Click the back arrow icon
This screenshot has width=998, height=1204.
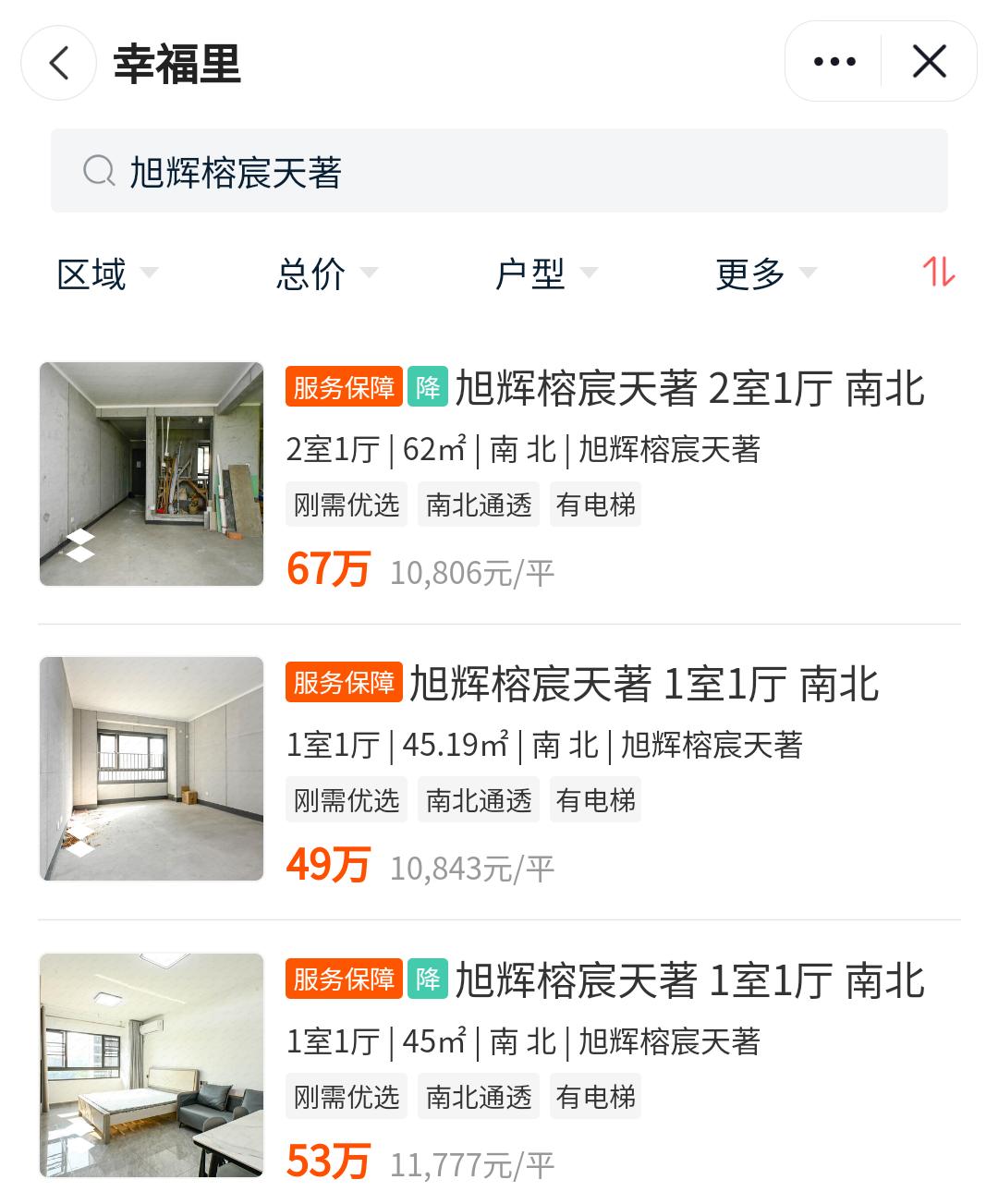59,61
